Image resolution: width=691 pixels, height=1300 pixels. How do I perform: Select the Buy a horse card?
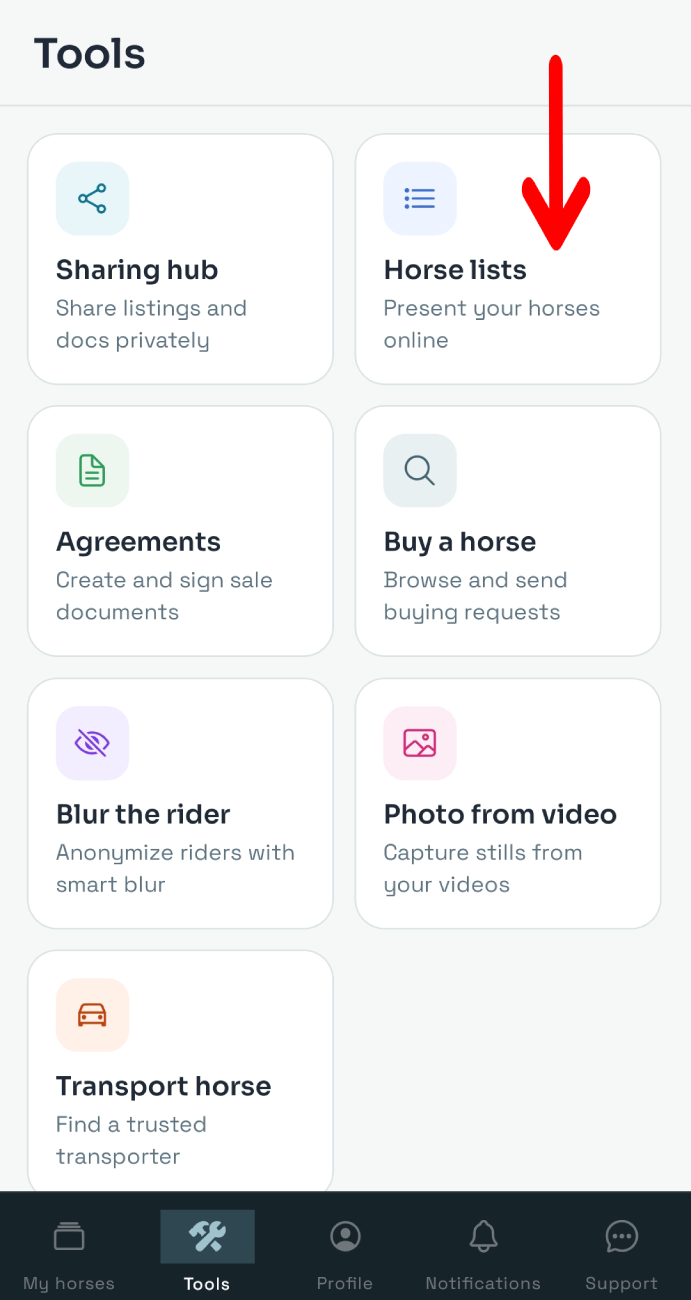coord(508,531)
